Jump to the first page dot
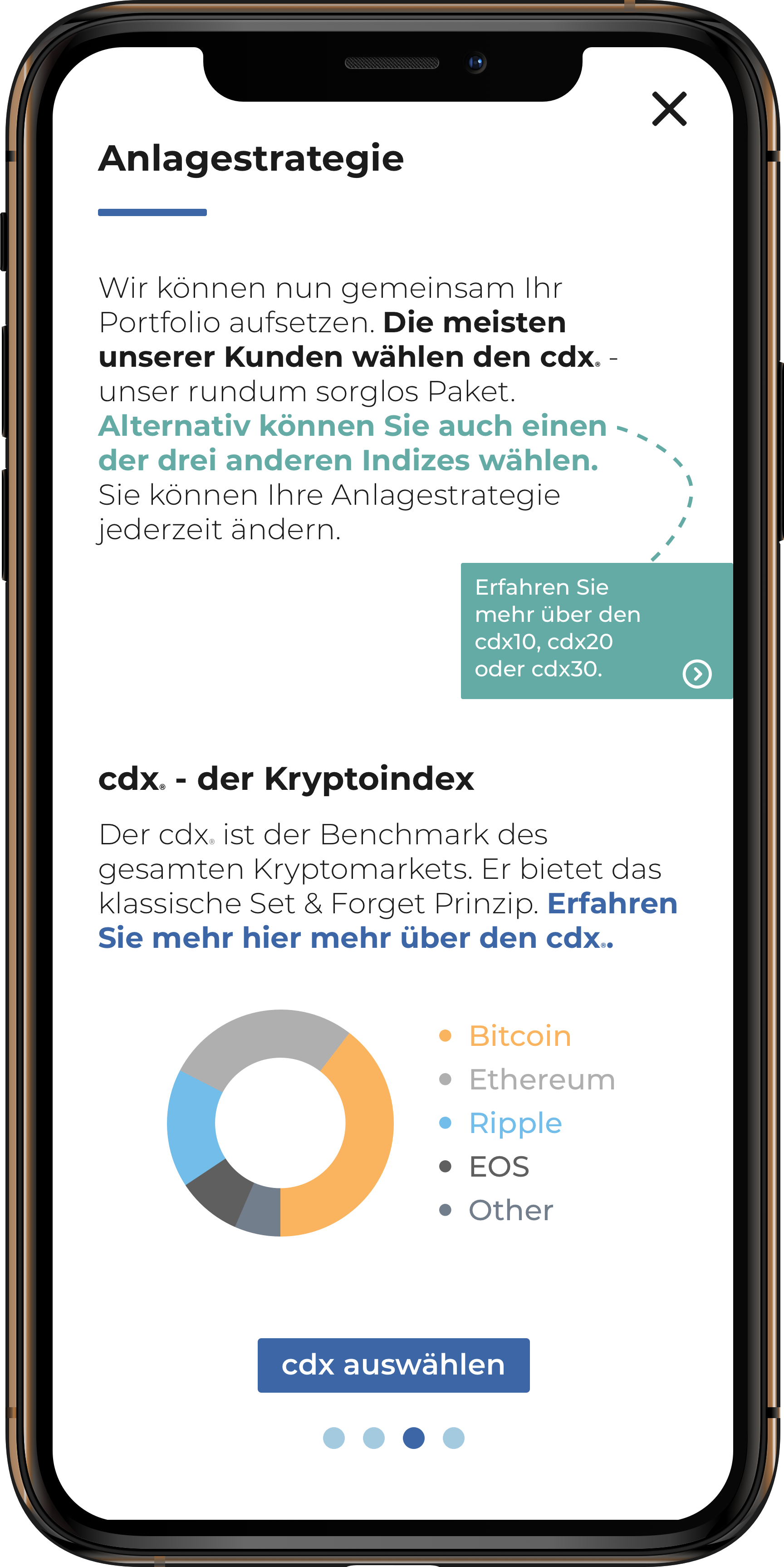Screen dimensions: 784x1567 [x=333, y=1438]
